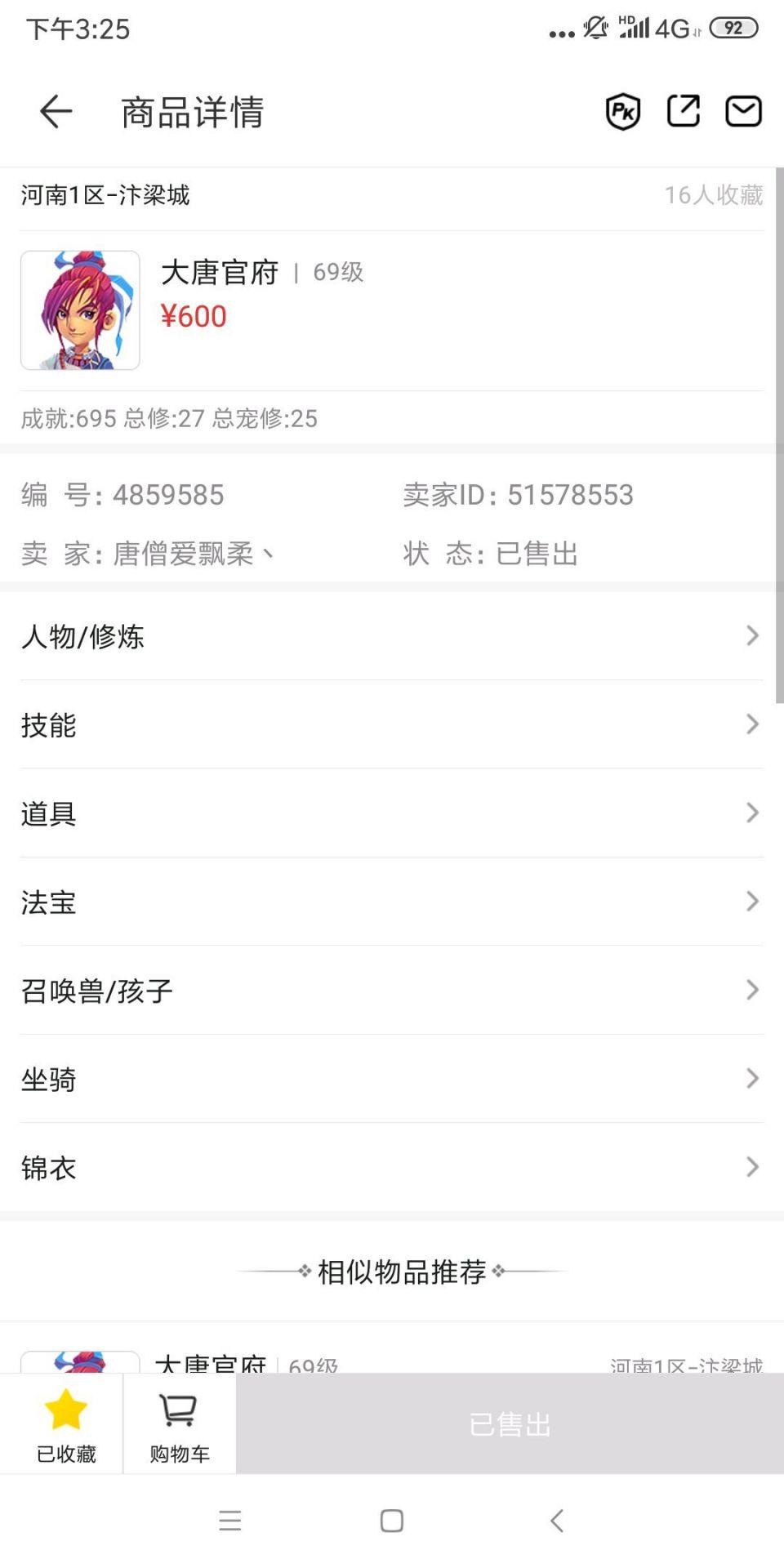Image resolution: width=784 pixels, height=1568 pixels.
Task: Tap the 大唐官府 character avatar
Action: [80, 310]
